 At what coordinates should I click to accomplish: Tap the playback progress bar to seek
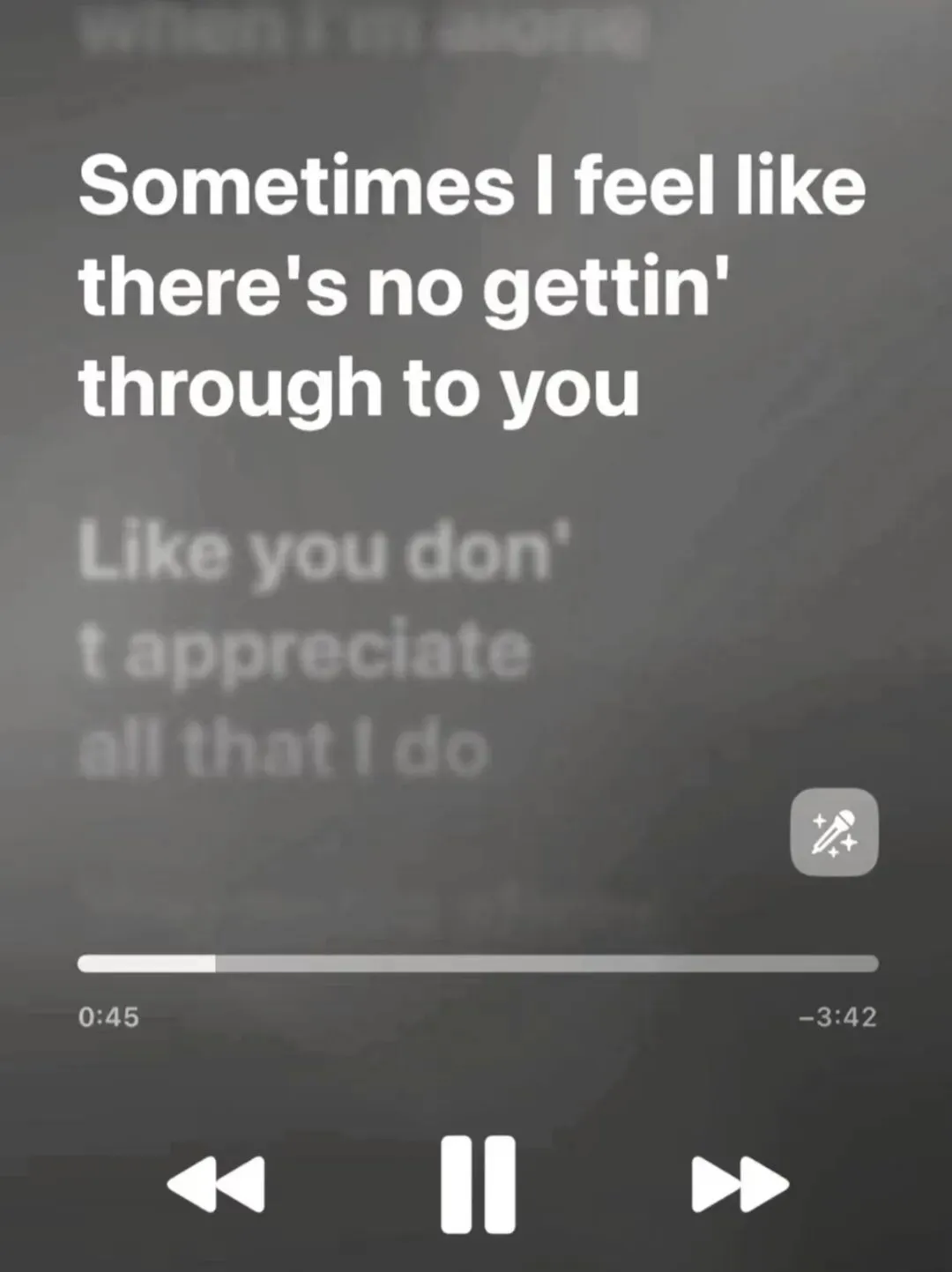click(478, 963)
